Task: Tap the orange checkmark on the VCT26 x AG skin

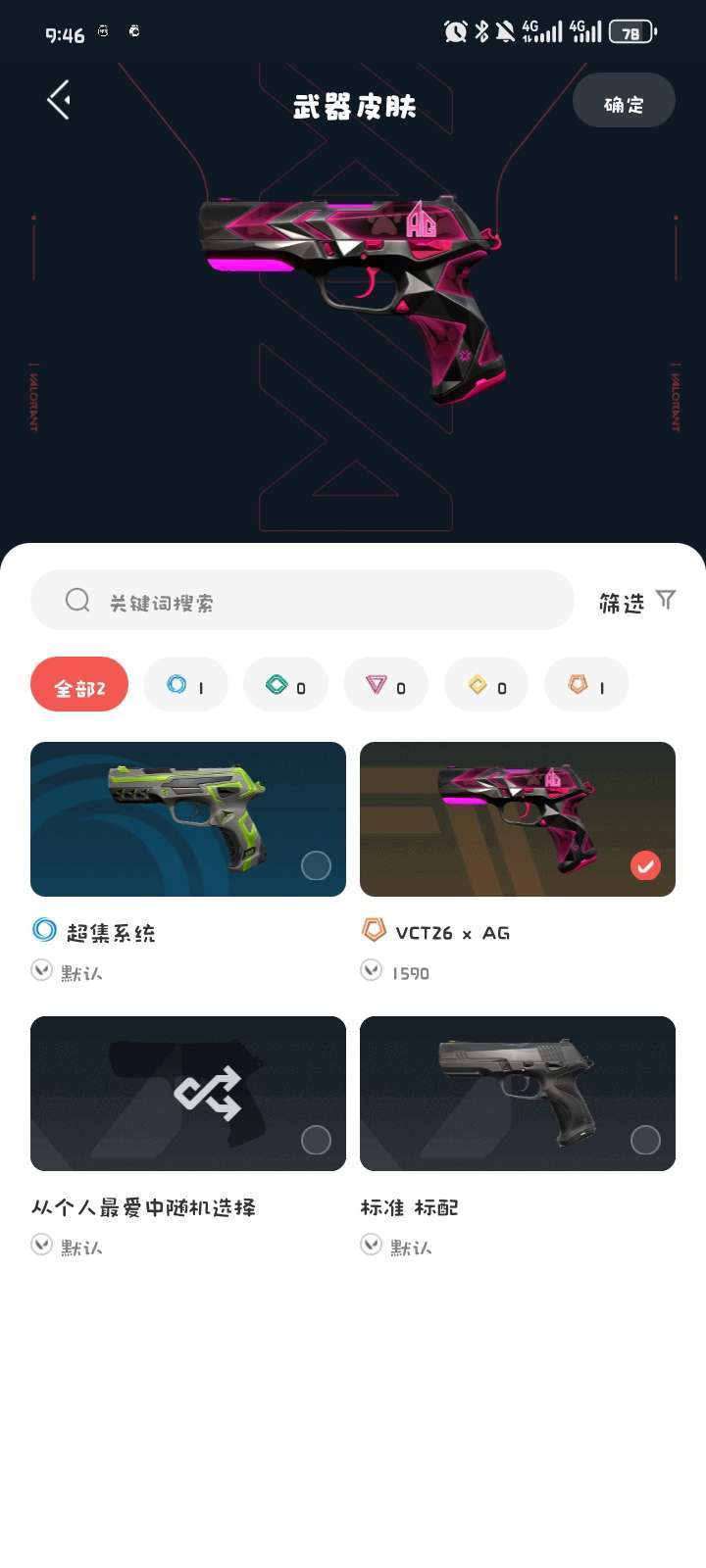Action: point(645,866)
